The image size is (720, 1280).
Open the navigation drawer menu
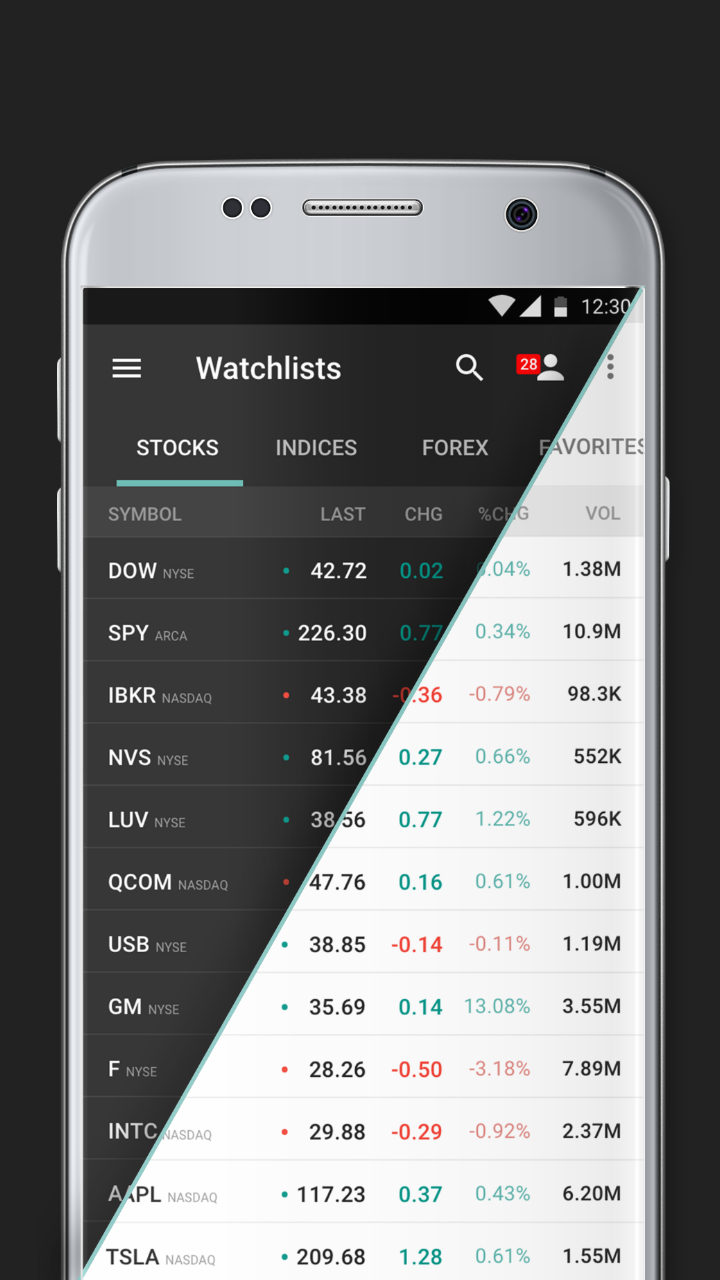coord(126,368)
